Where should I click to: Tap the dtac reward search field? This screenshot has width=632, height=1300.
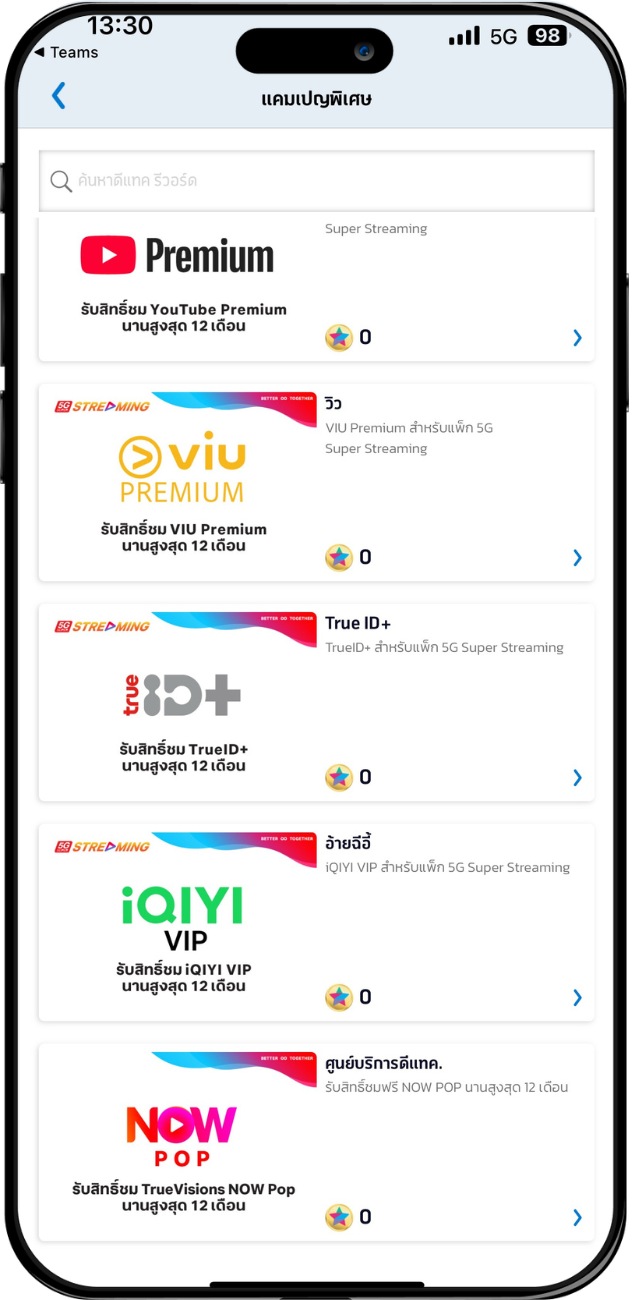point(316,181)
